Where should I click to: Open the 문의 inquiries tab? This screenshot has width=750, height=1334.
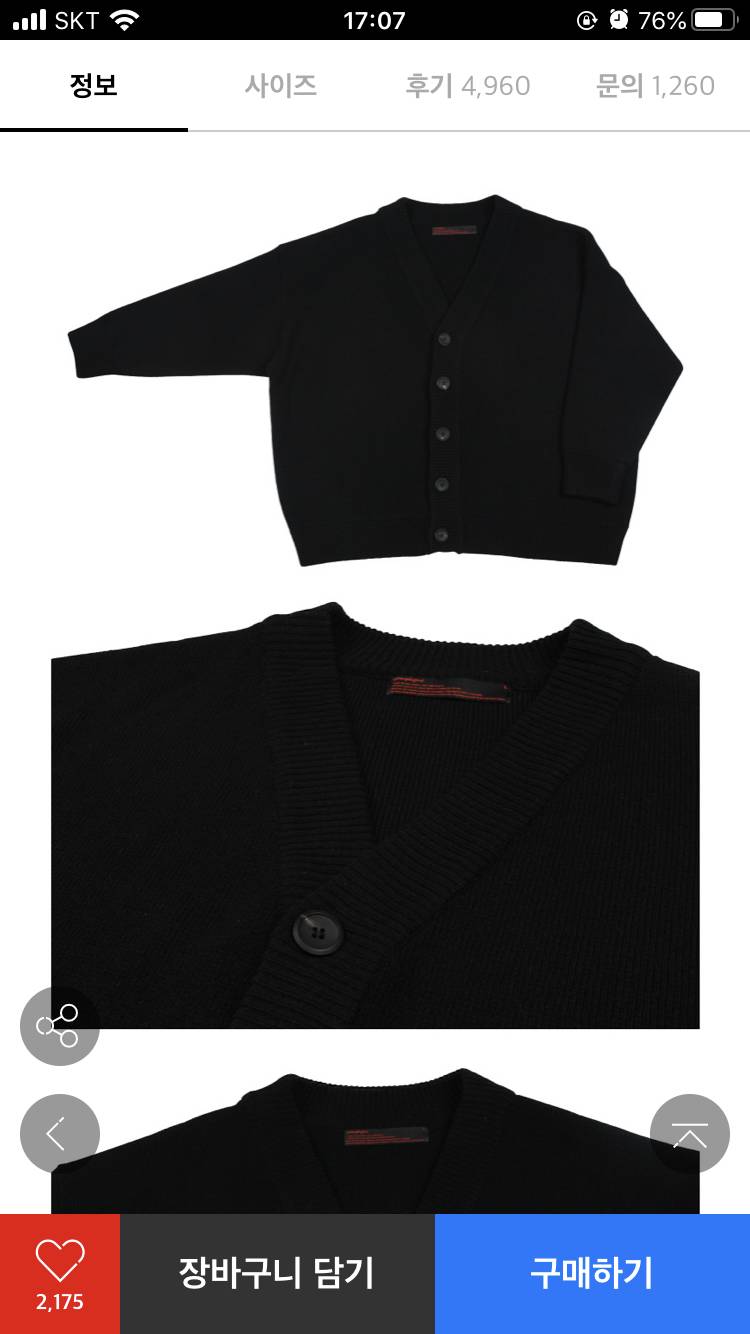[x=655, y=86]
